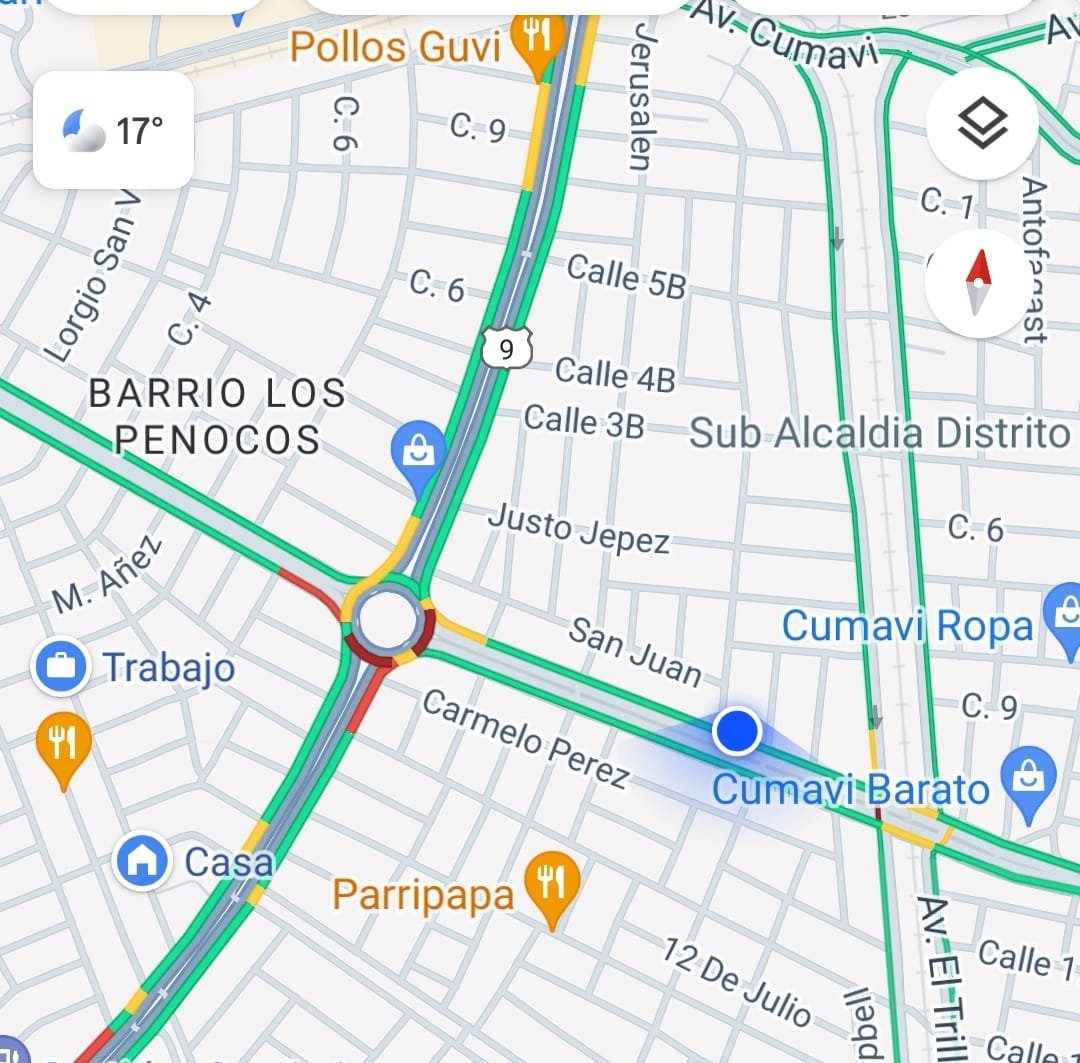Select the shopping pin near Calle 3B
Screen dimensions: 1080x1063
416,455
